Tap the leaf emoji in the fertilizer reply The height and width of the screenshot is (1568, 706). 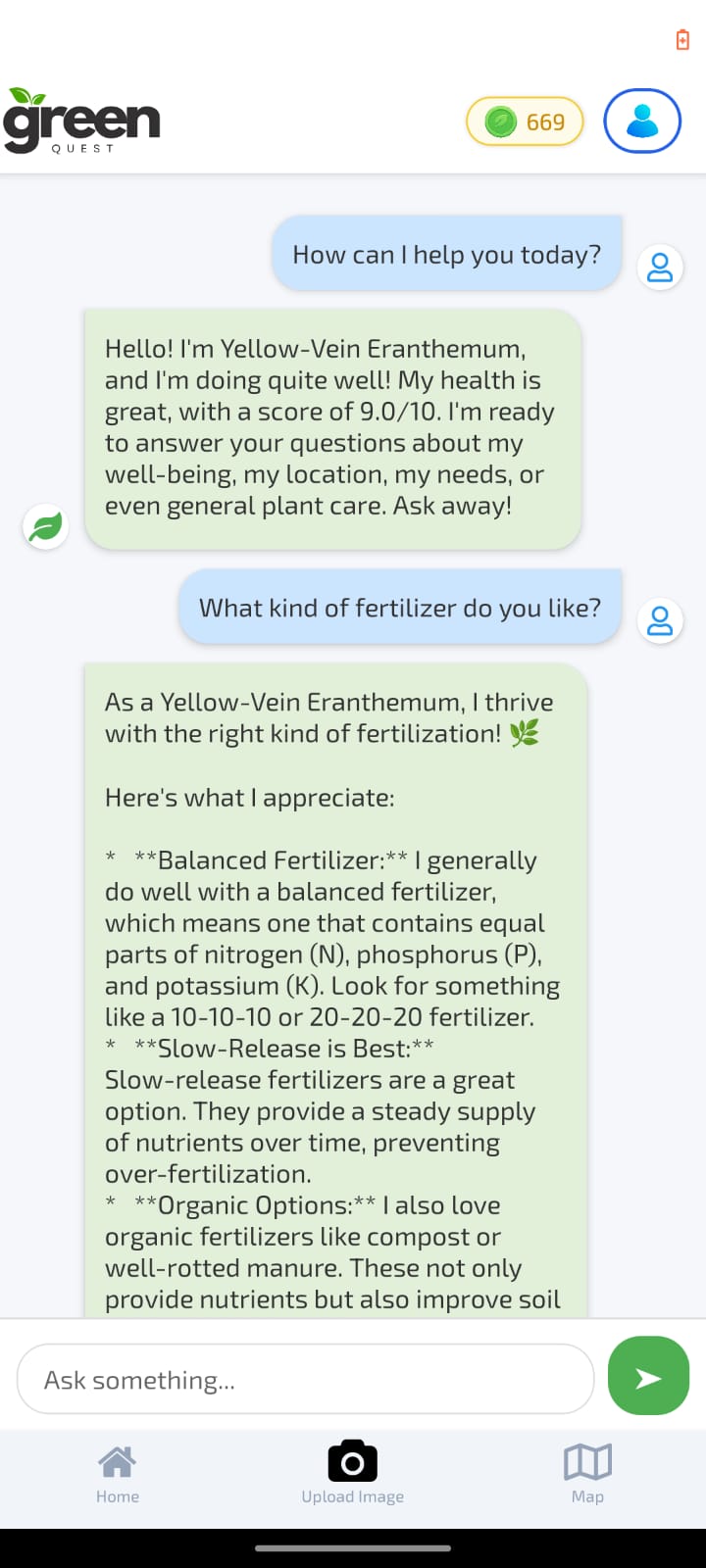pyautogui.click(x=526, y=733)
